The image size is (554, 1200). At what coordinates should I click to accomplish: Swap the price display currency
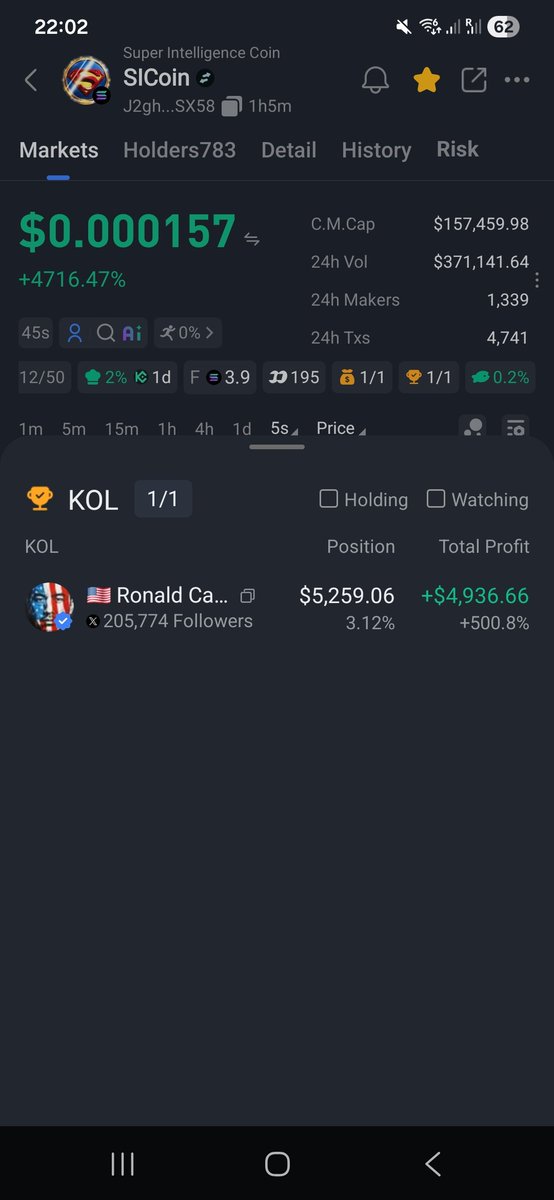252,239
